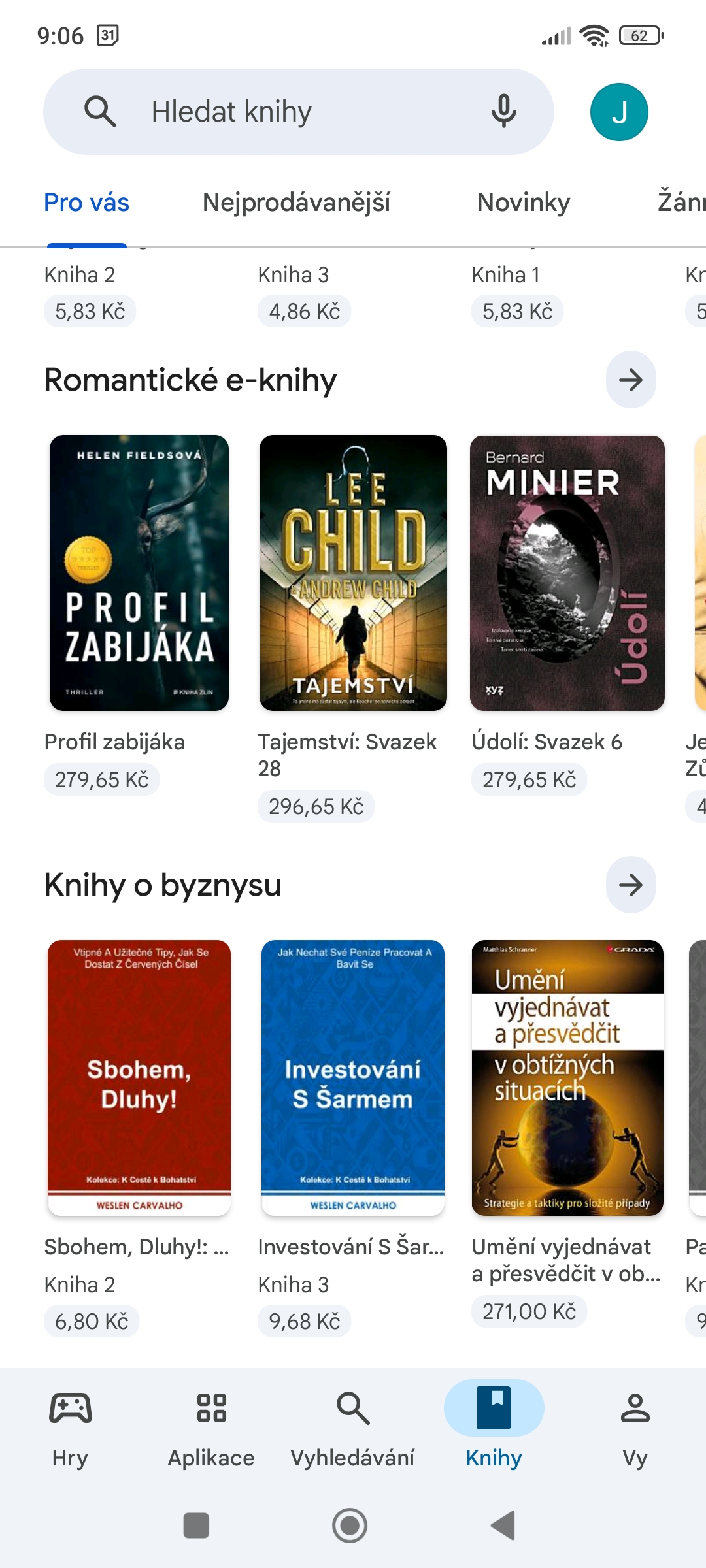Image resolution: width=706 pixels, height=1568 pixels.
Task: Switch to the Novinky tab
Action: (523, 203)
